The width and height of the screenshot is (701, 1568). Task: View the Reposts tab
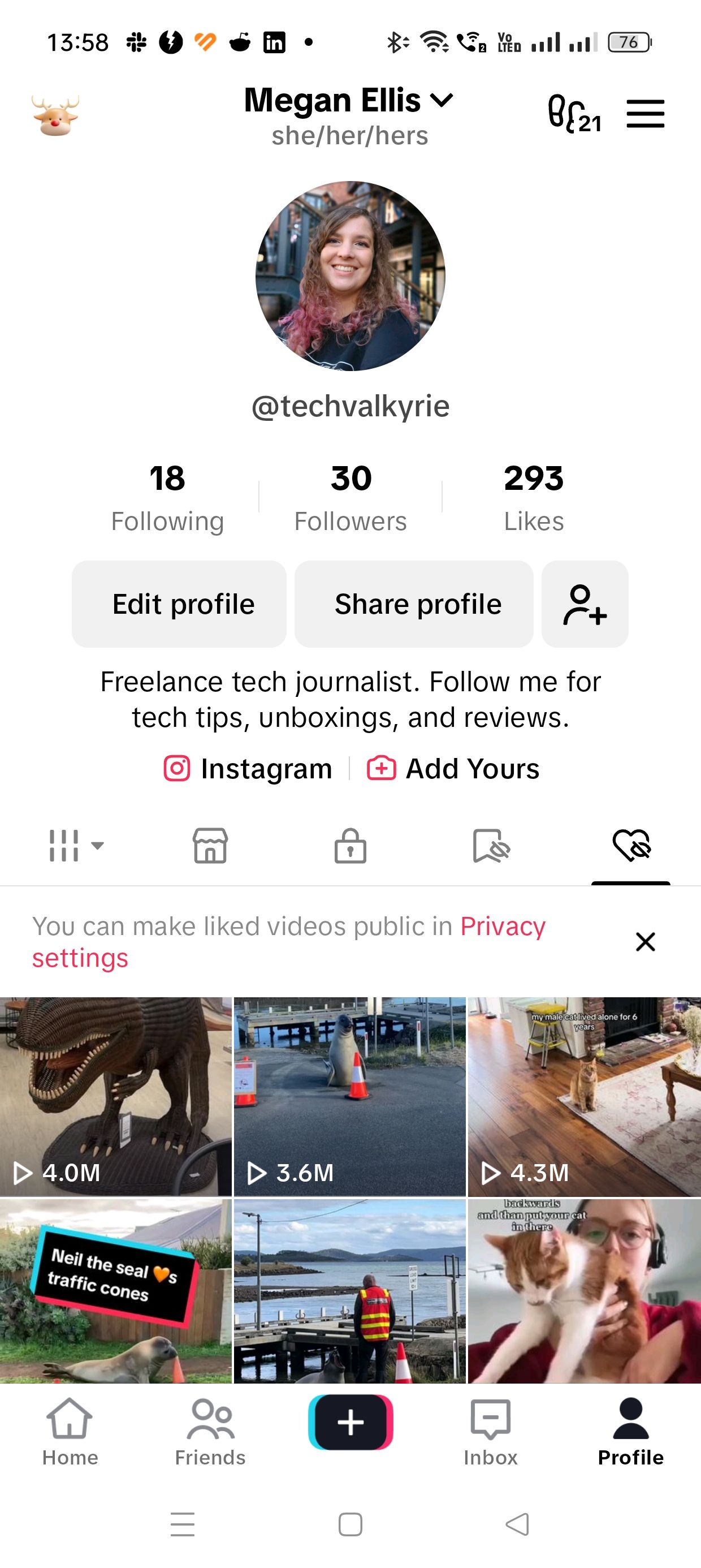point(491,847)
